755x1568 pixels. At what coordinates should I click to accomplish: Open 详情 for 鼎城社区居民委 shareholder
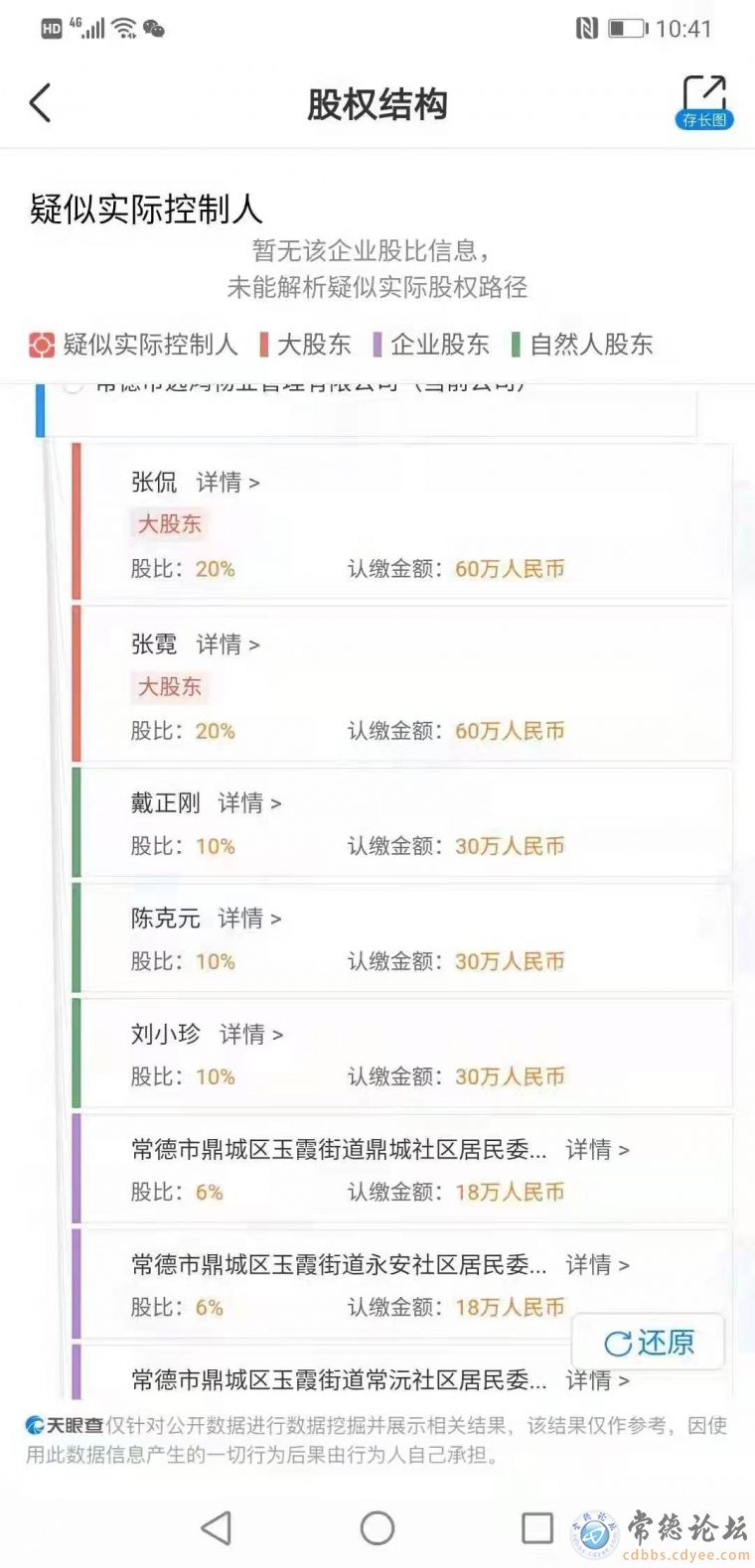coord(597,1149)
